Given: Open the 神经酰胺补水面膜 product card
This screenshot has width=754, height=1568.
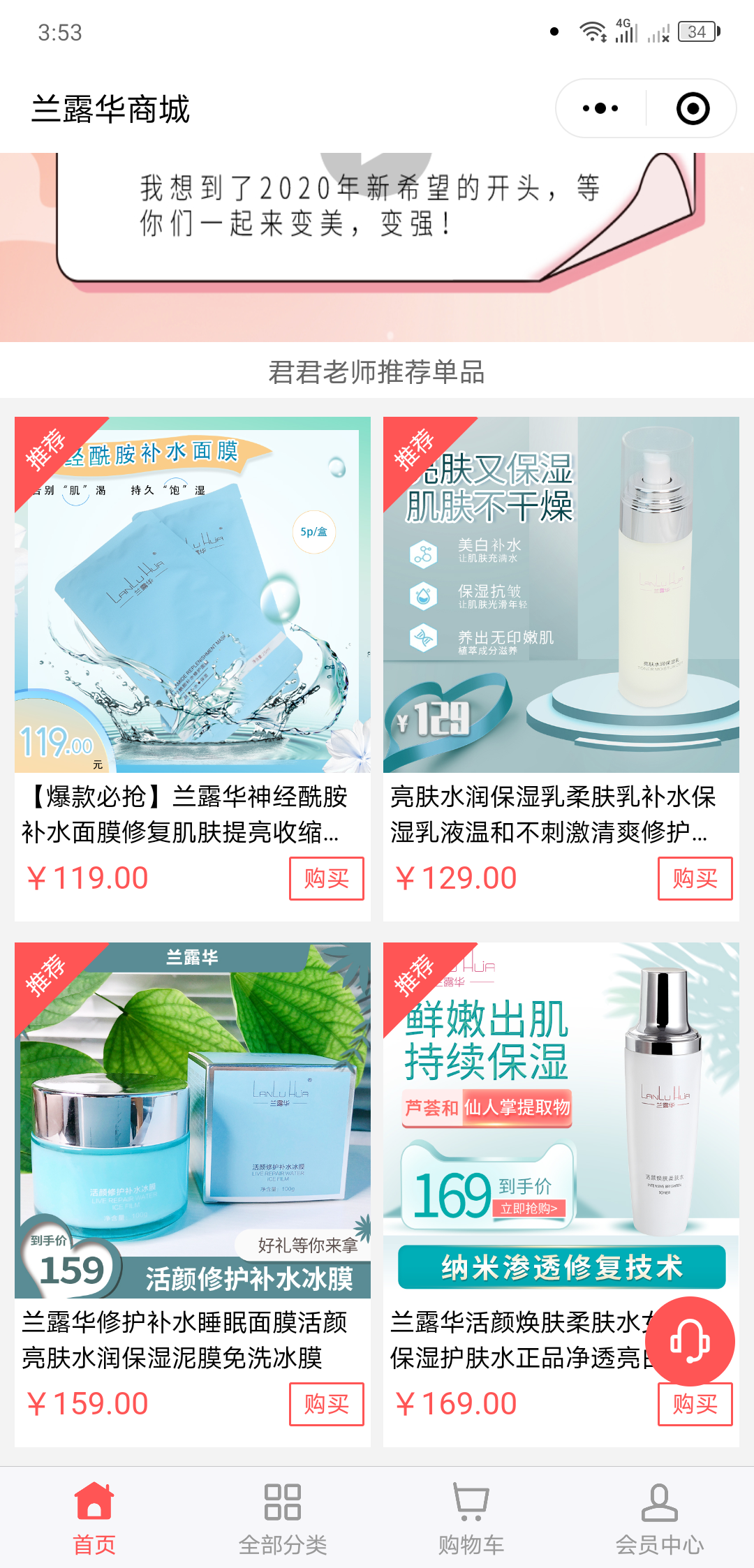Looking at the screenshot, I should pos(193,595).
